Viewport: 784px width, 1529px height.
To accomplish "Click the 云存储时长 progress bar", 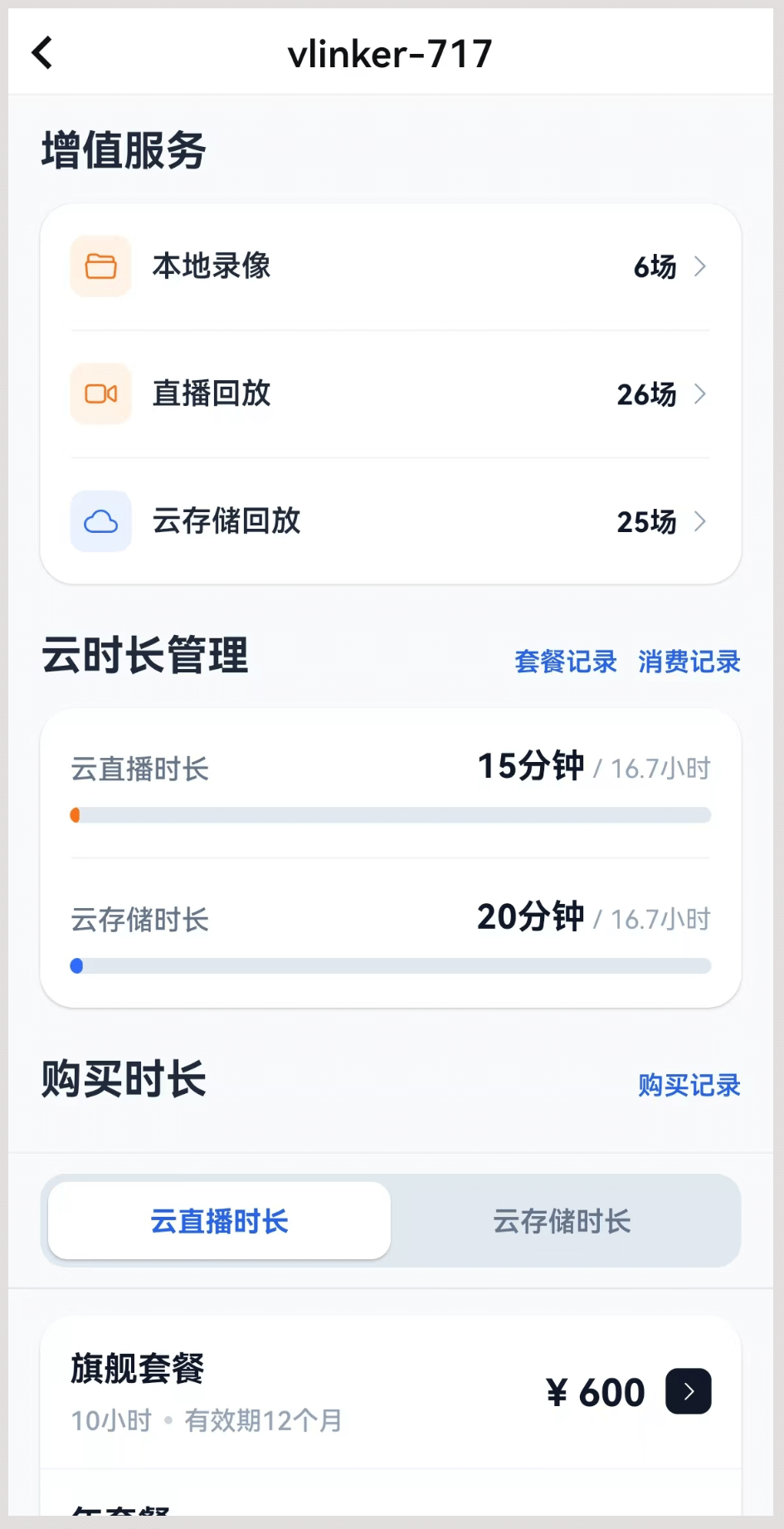I will click(x=390, y=965).
